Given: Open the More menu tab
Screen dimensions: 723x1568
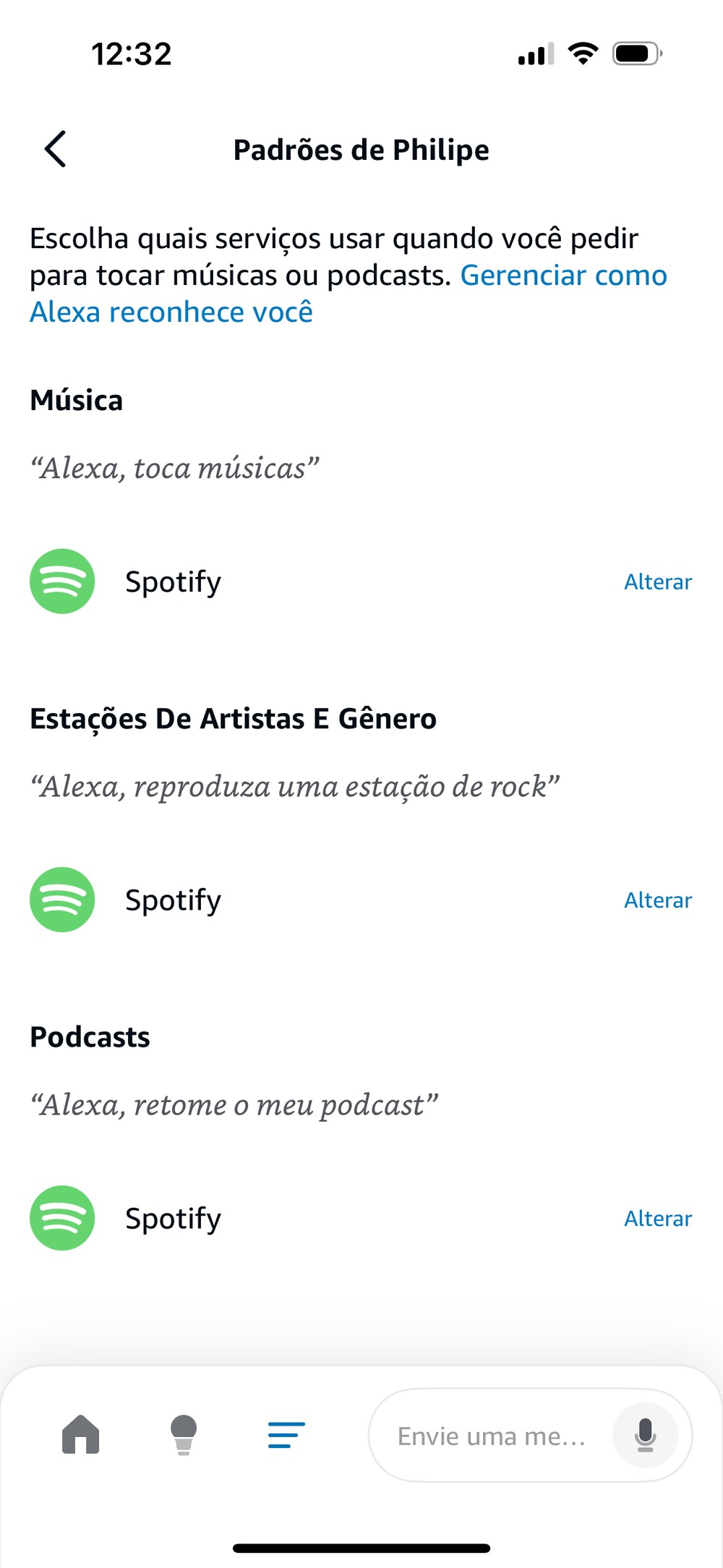Looking at the screenshot, I should pos(286,1434).
